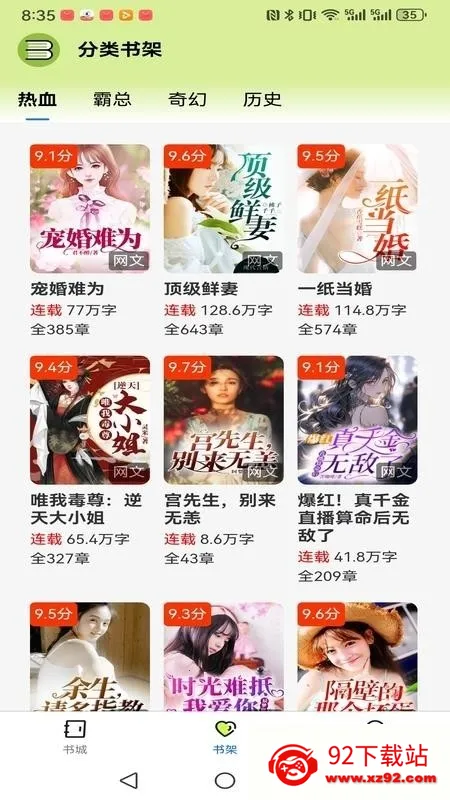Go to the 书城 bottom tab

(75, 737)
